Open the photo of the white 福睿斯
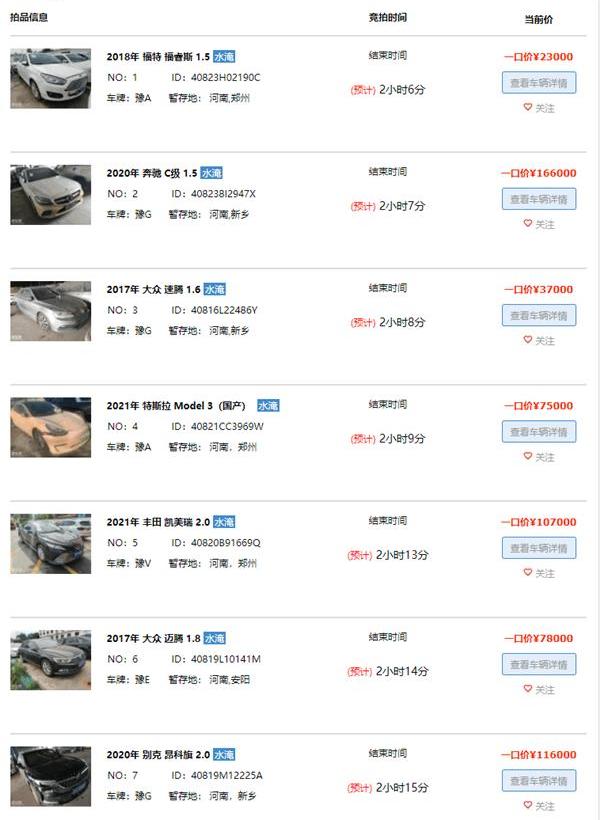The image size is (600, 820). click(50, 78)
